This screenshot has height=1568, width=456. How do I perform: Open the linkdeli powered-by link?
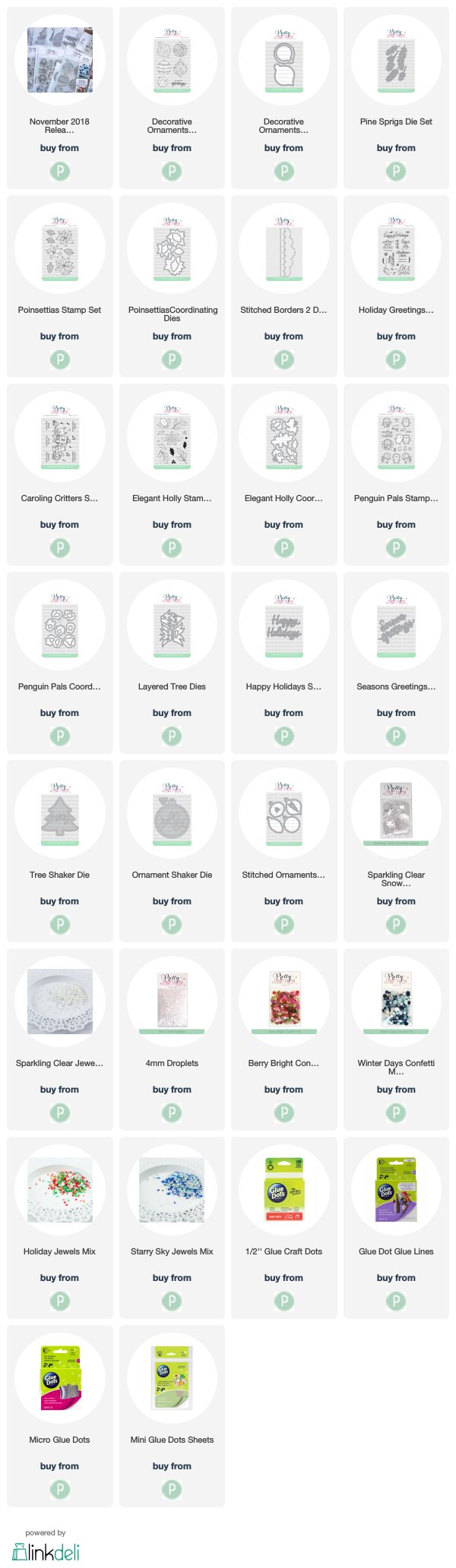pyautogui.click(x=46, y=1551)
